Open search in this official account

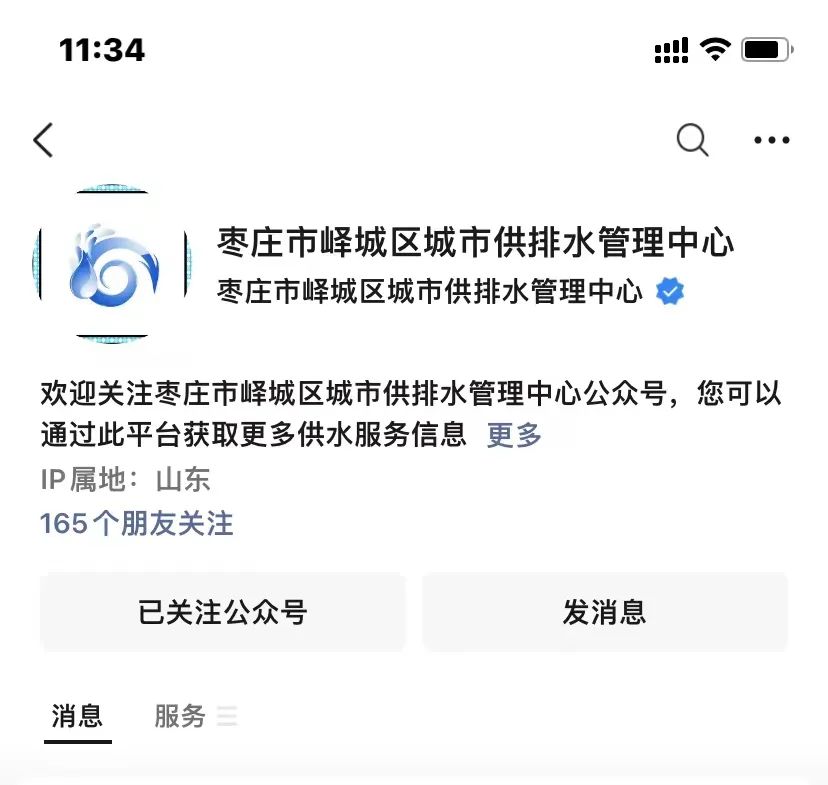point(692,140)
